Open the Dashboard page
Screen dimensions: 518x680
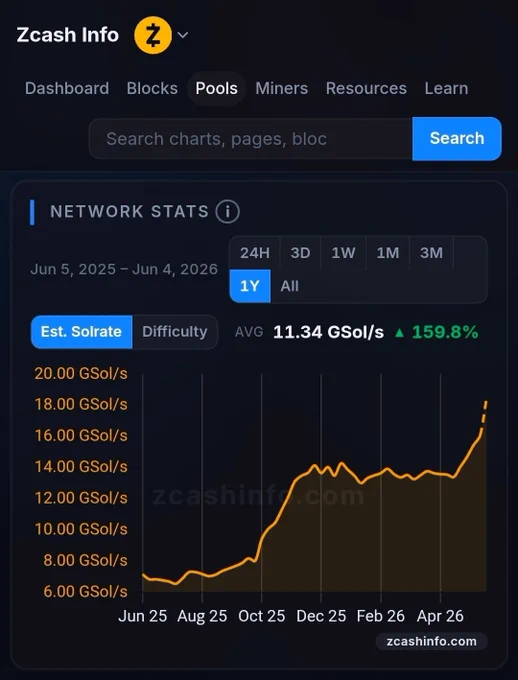(x=67, y=88)
